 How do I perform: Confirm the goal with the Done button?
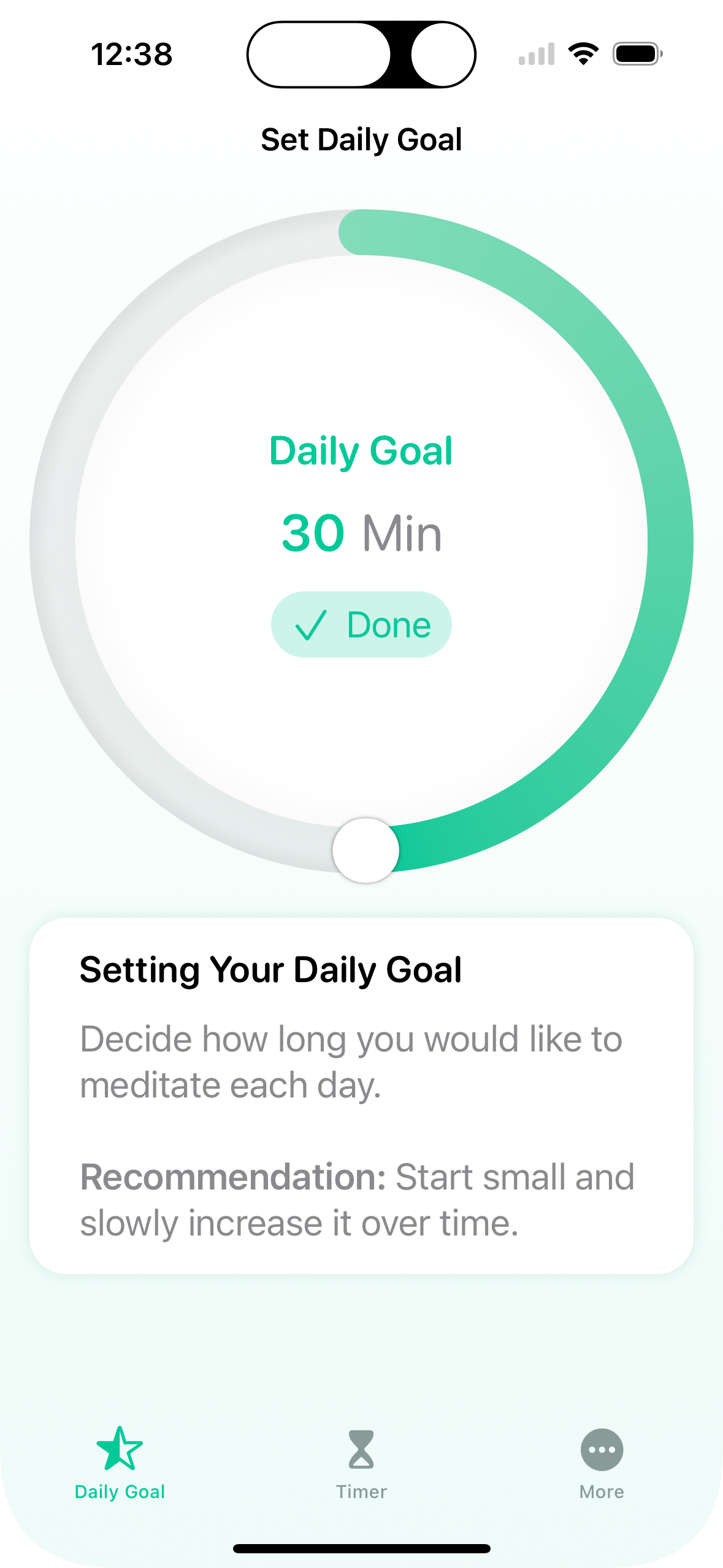(361, 625)
